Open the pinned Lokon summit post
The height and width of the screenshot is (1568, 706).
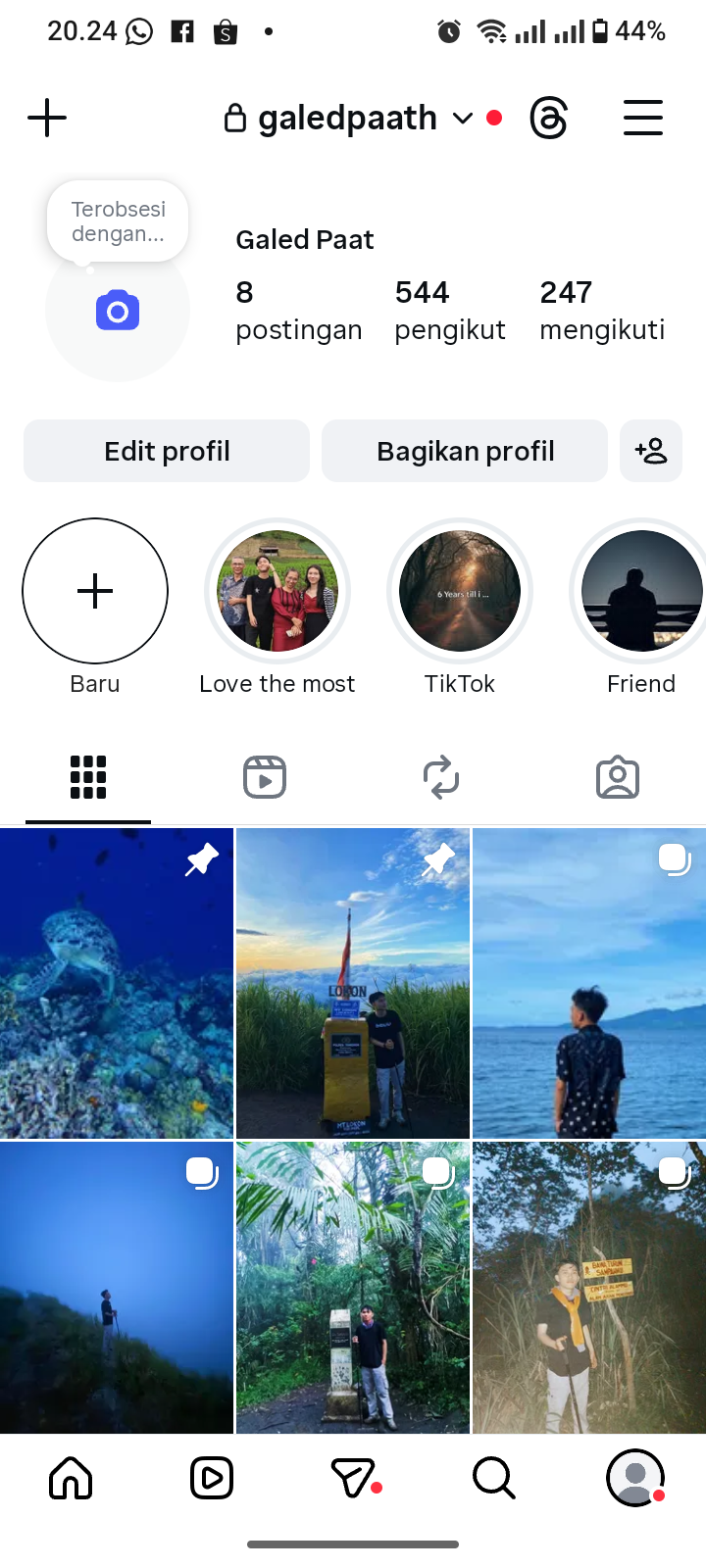[x=353, y=983]
